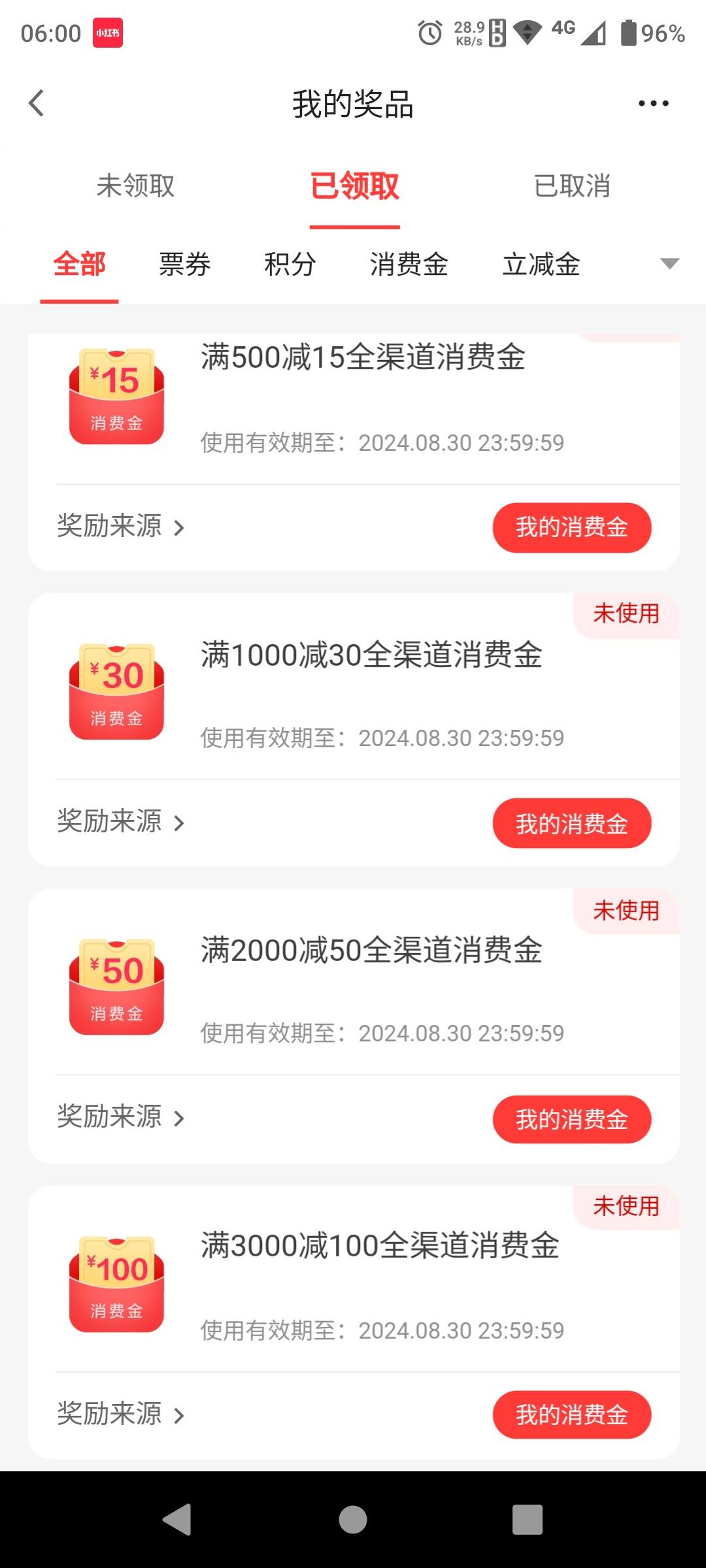Screen dimensions: 706x1568
Task: Filter prizes by 票券
Action: tap(184, 265)
